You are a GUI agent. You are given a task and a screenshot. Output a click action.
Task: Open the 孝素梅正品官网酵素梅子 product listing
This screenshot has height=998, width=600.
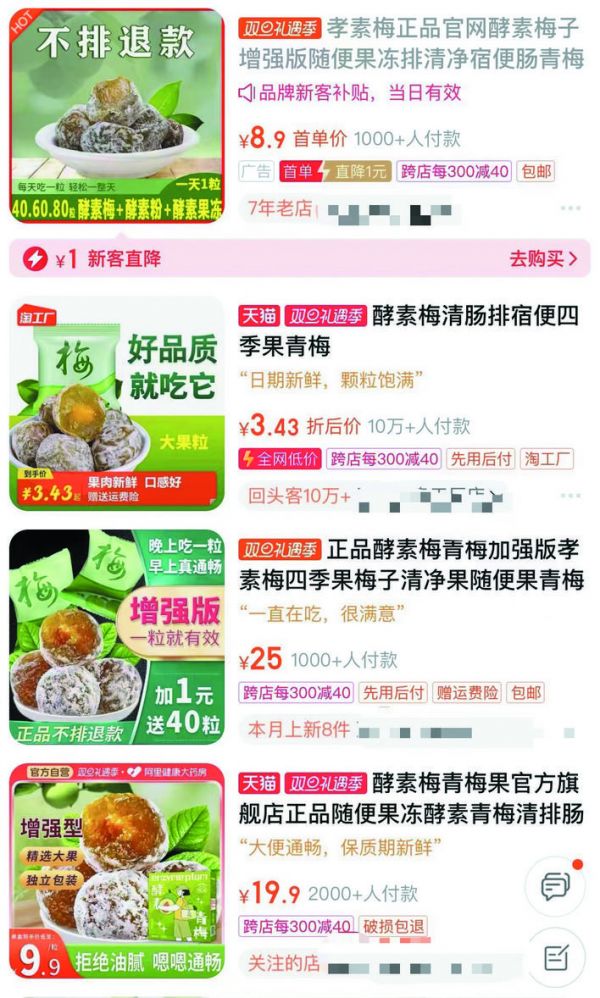tap(411, 43)
